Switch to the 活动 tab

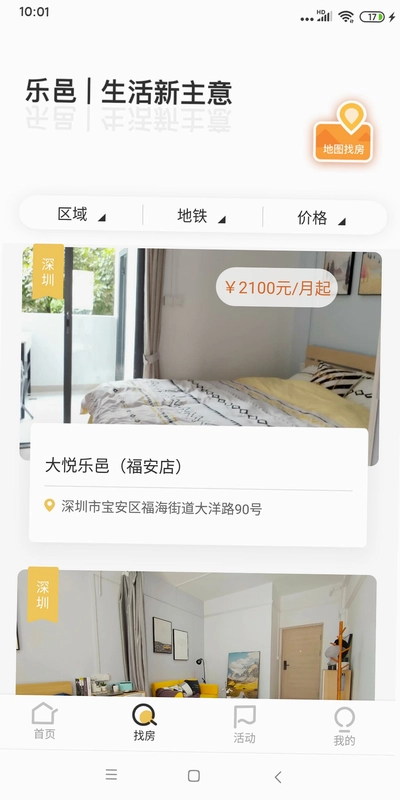point(244,724)
